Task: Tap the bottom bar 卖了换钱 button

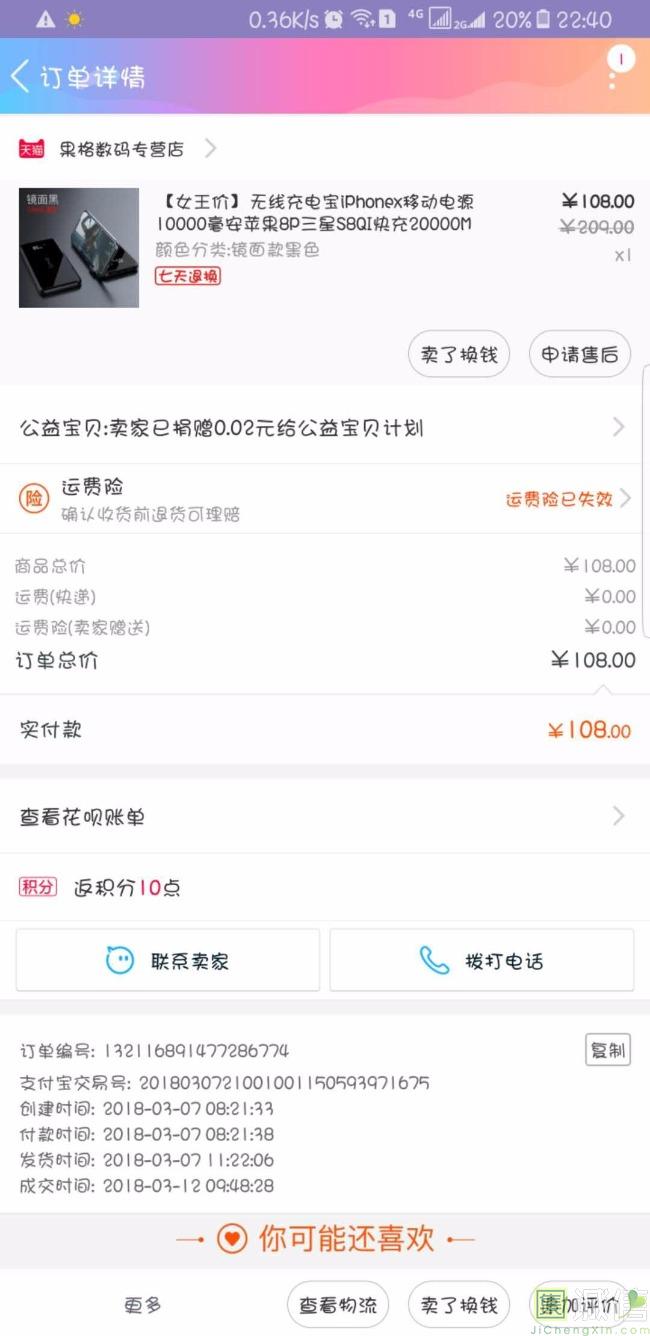Action: click(459, 1305)
